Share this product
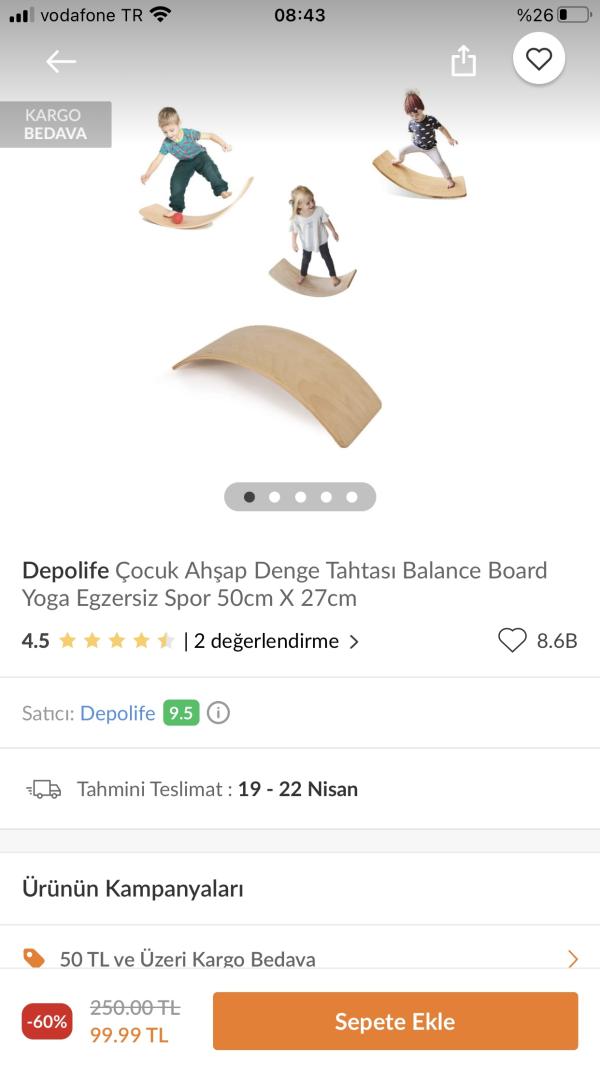 pyautogui.click(x=463, y=61)
